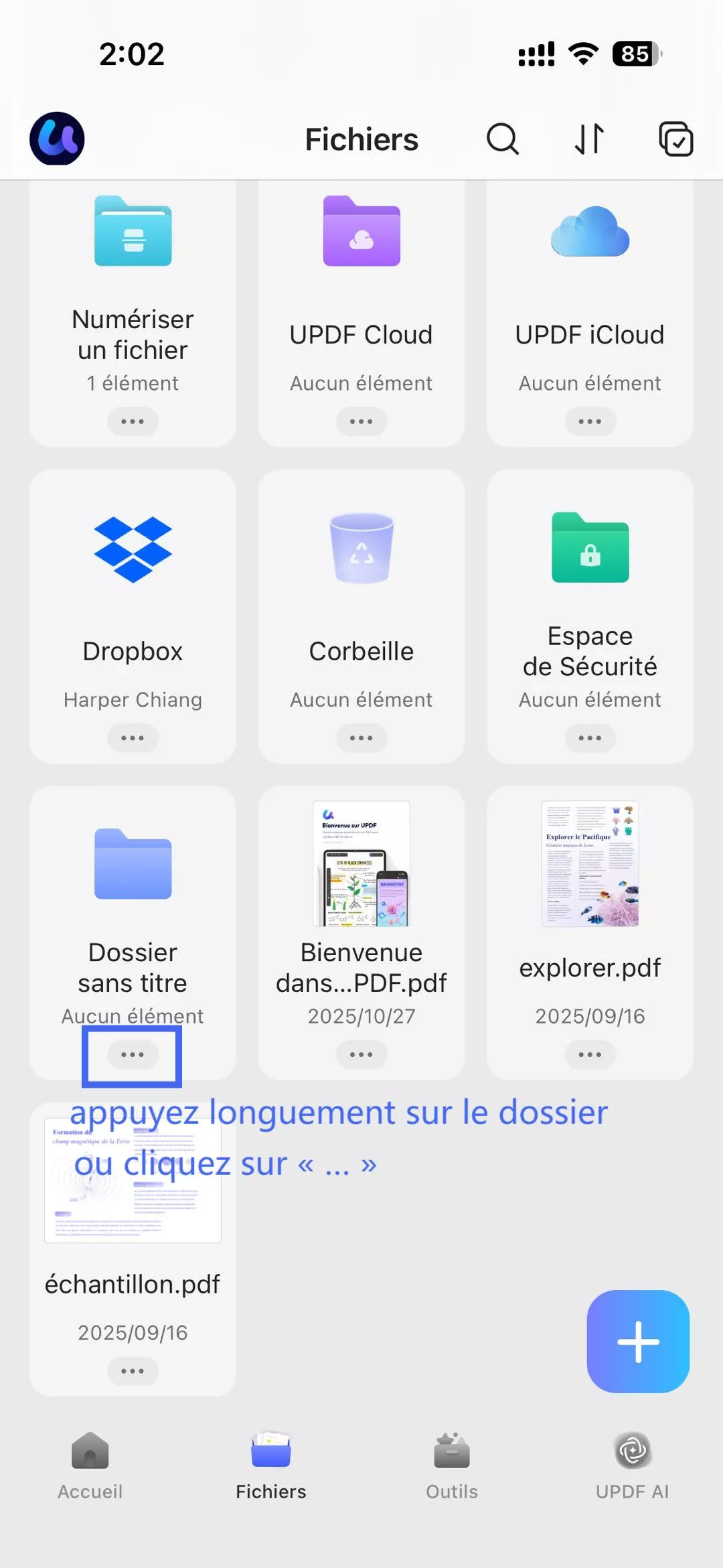This screenshot has width=723, height=1568.
Task: Tap the UPDF logo in the top left
Action: pyautogui.click(x=57, y=138)
